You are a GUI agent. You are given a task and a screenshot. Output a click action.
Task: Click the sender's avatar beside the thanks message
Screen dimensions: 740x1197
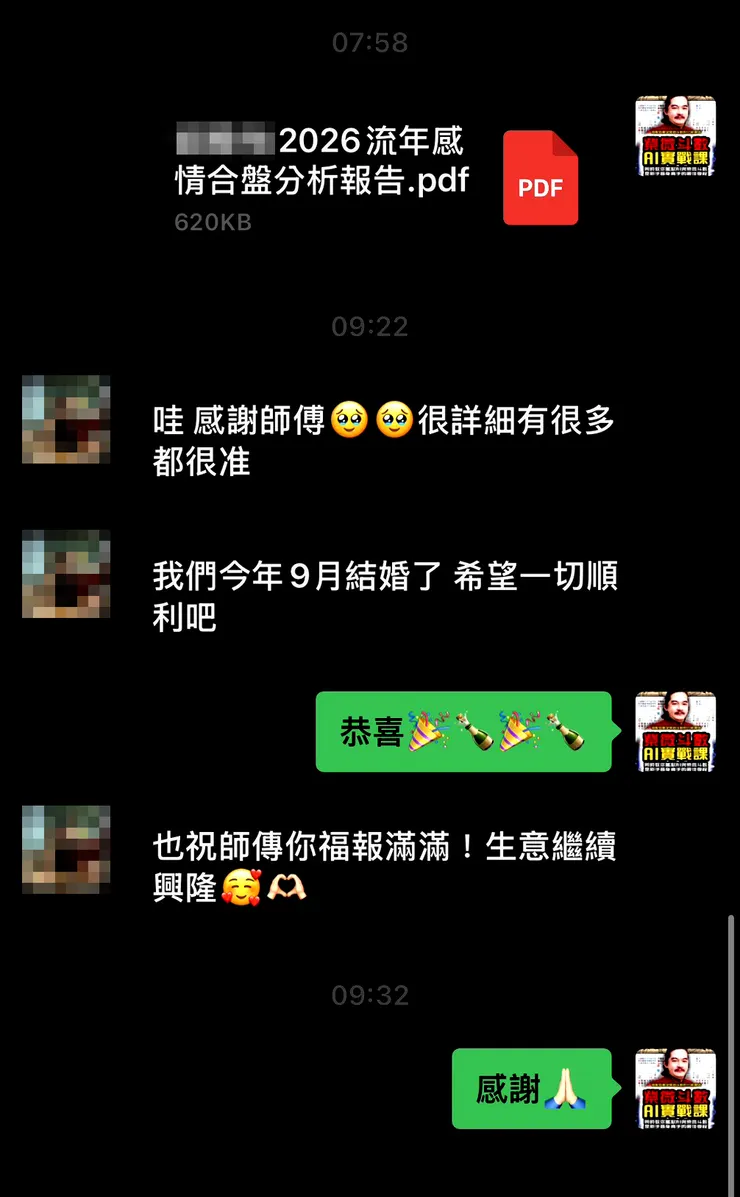[x=65, y=420]
